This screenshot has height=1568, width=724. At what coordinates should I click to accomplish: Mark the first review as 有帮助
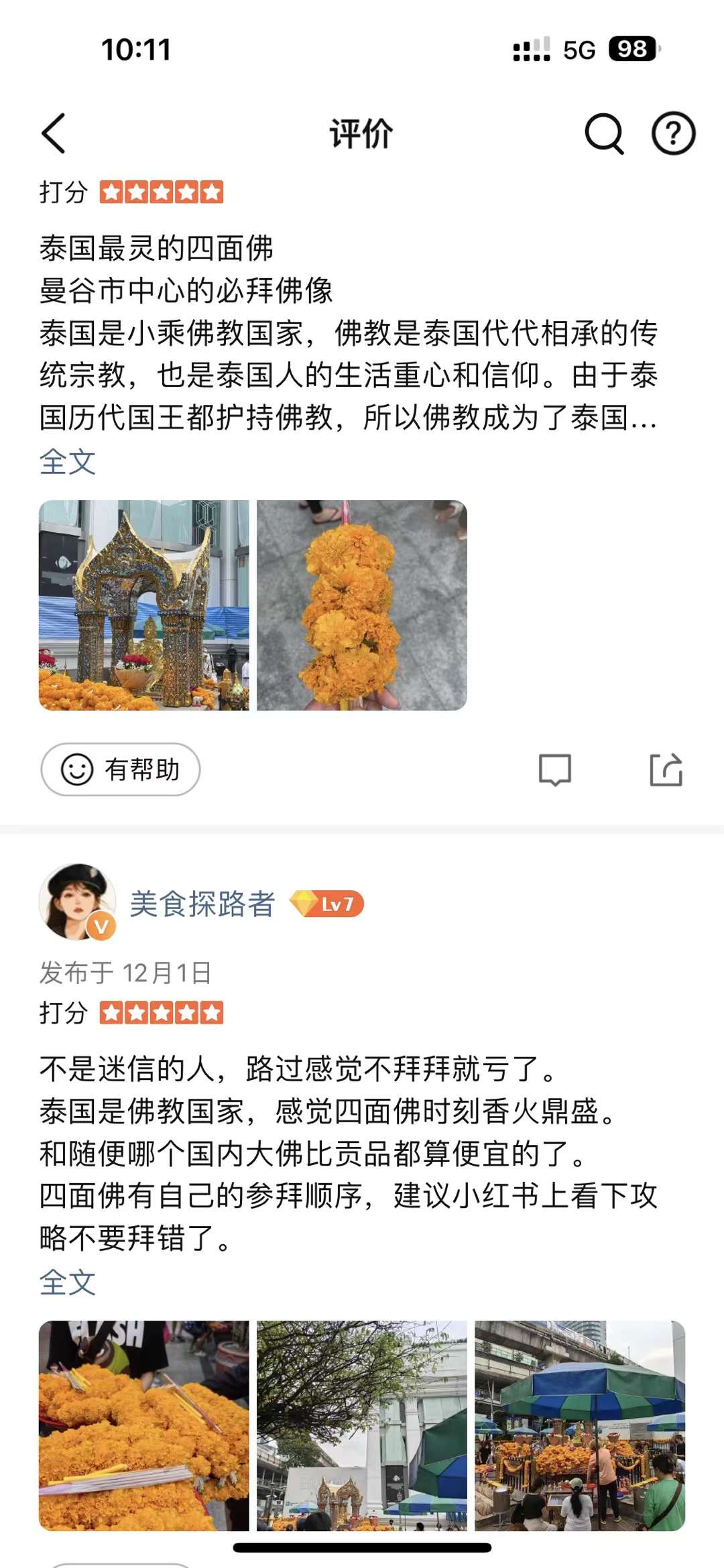[x=121, y=770]
